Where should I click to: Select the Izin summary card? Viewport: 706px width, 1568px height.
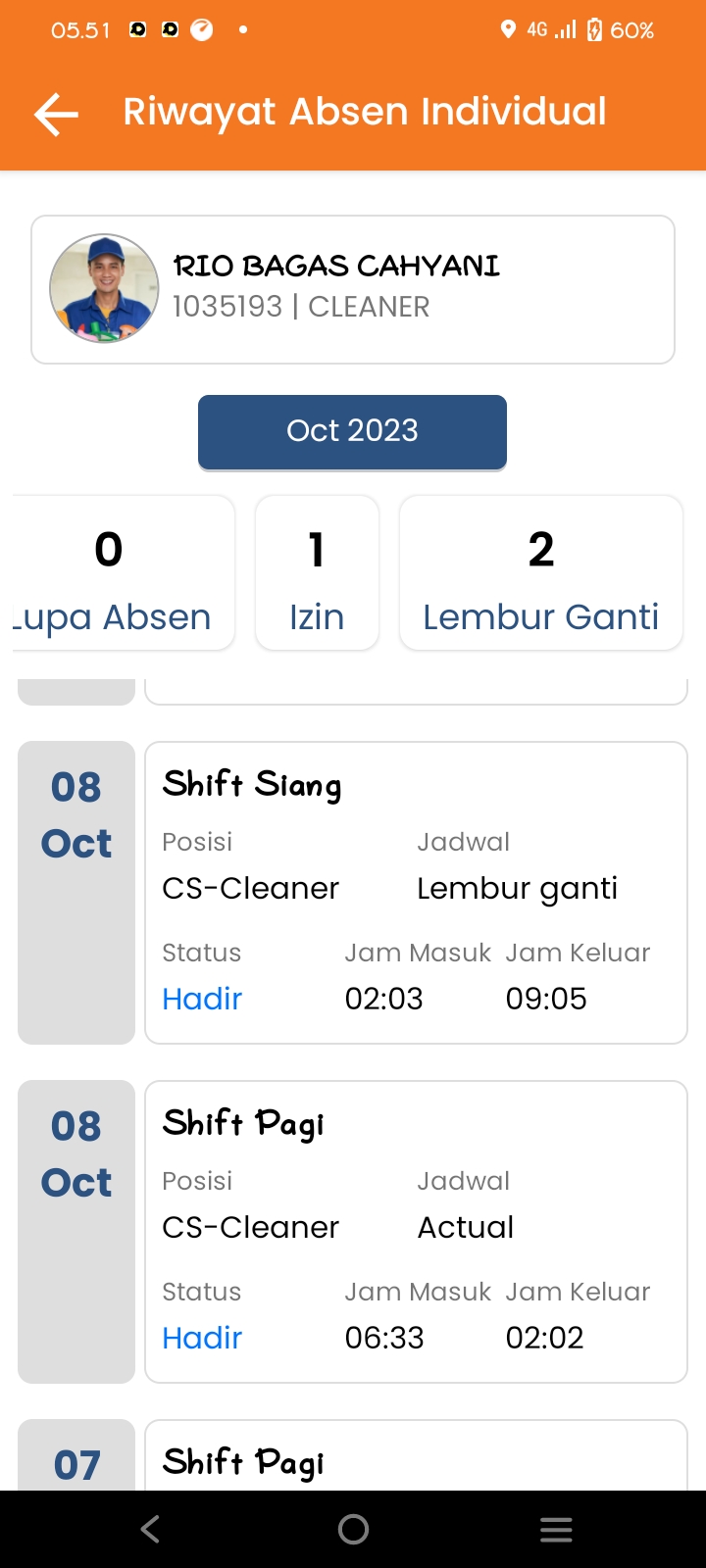tap(317, 572)
